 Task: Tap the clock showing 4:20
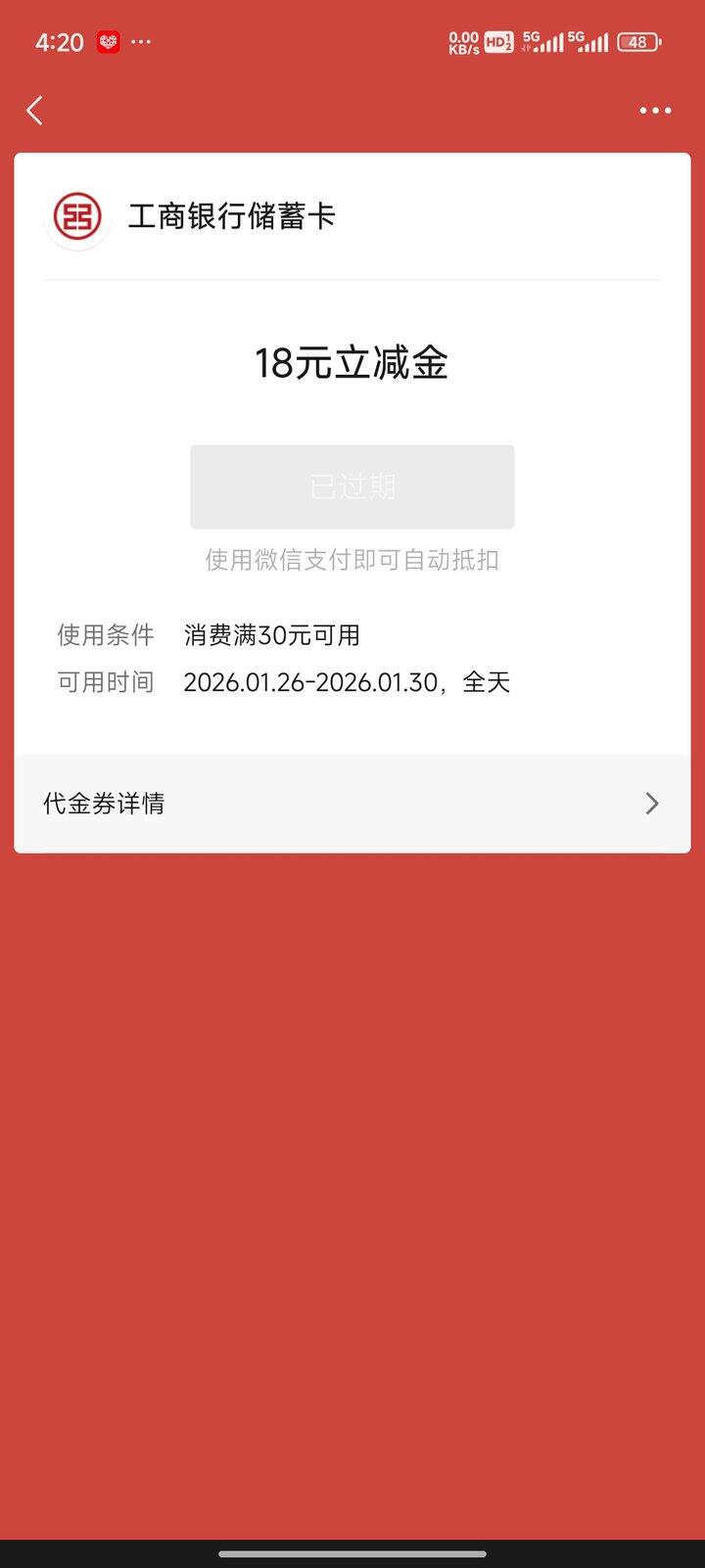click(59, 41)
